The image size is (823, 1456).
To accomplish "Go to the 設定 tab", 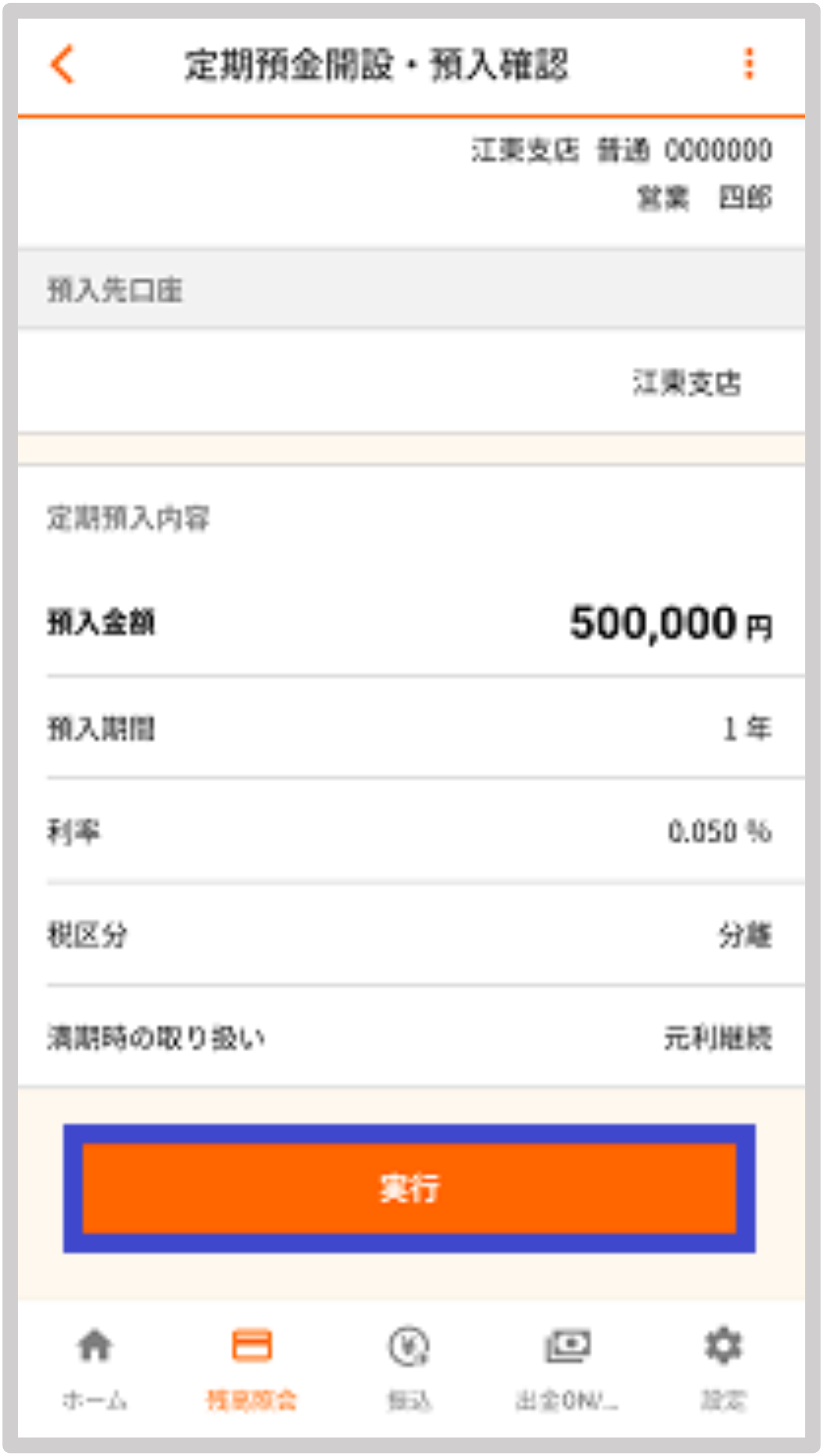I will [x=724, y=1368].
